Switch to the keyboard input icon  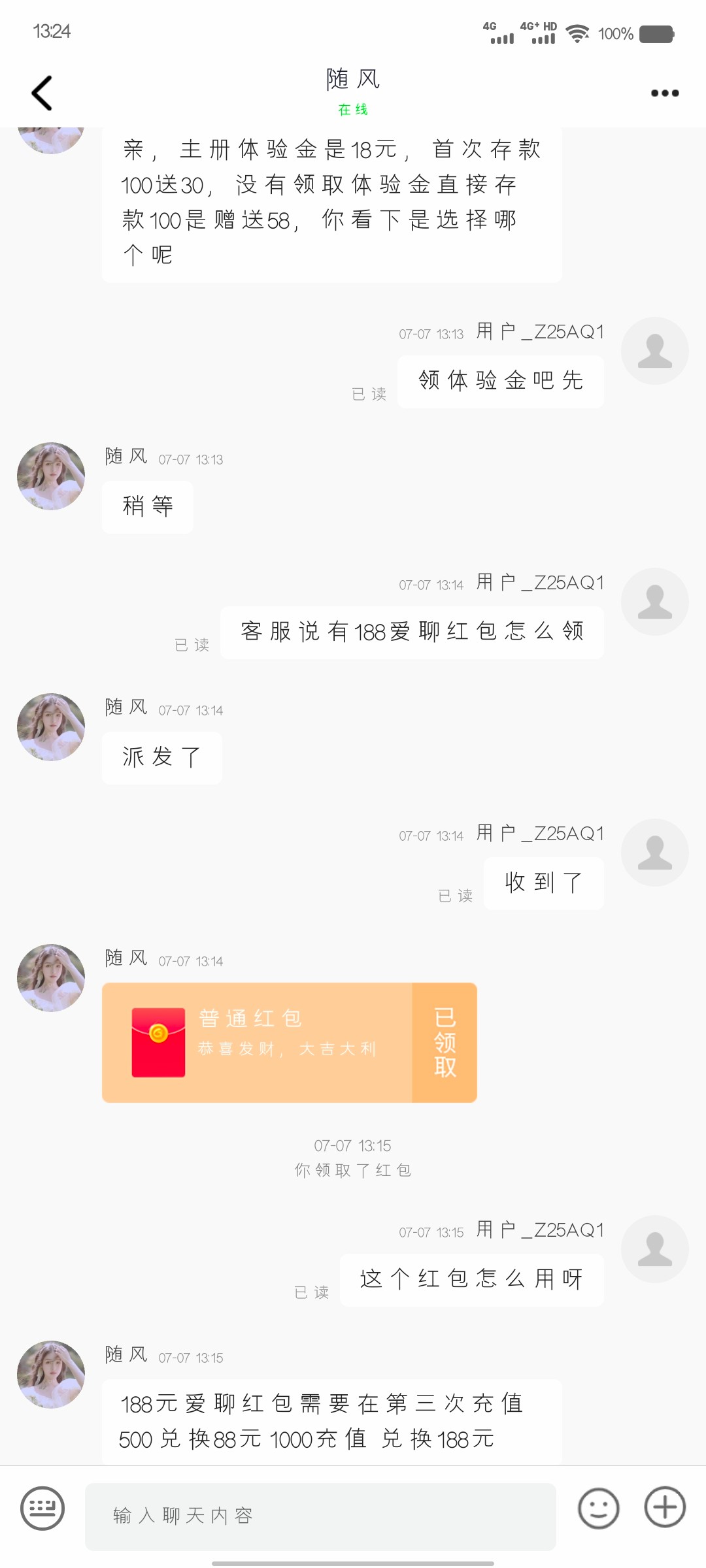coord(42,1509)
